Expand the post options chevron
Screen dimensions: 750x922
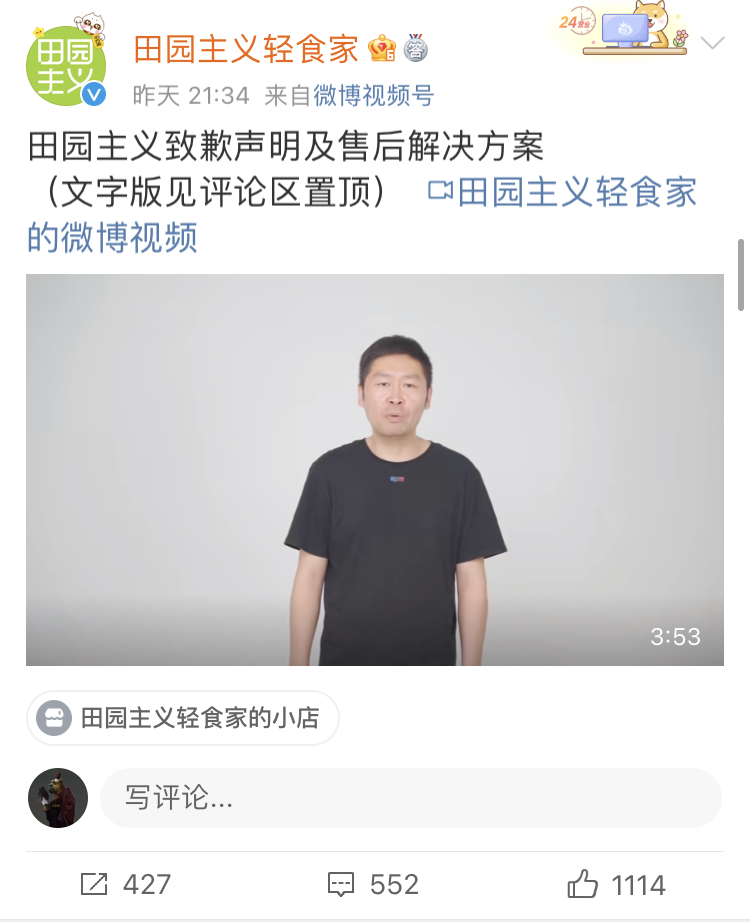(713, 43)
